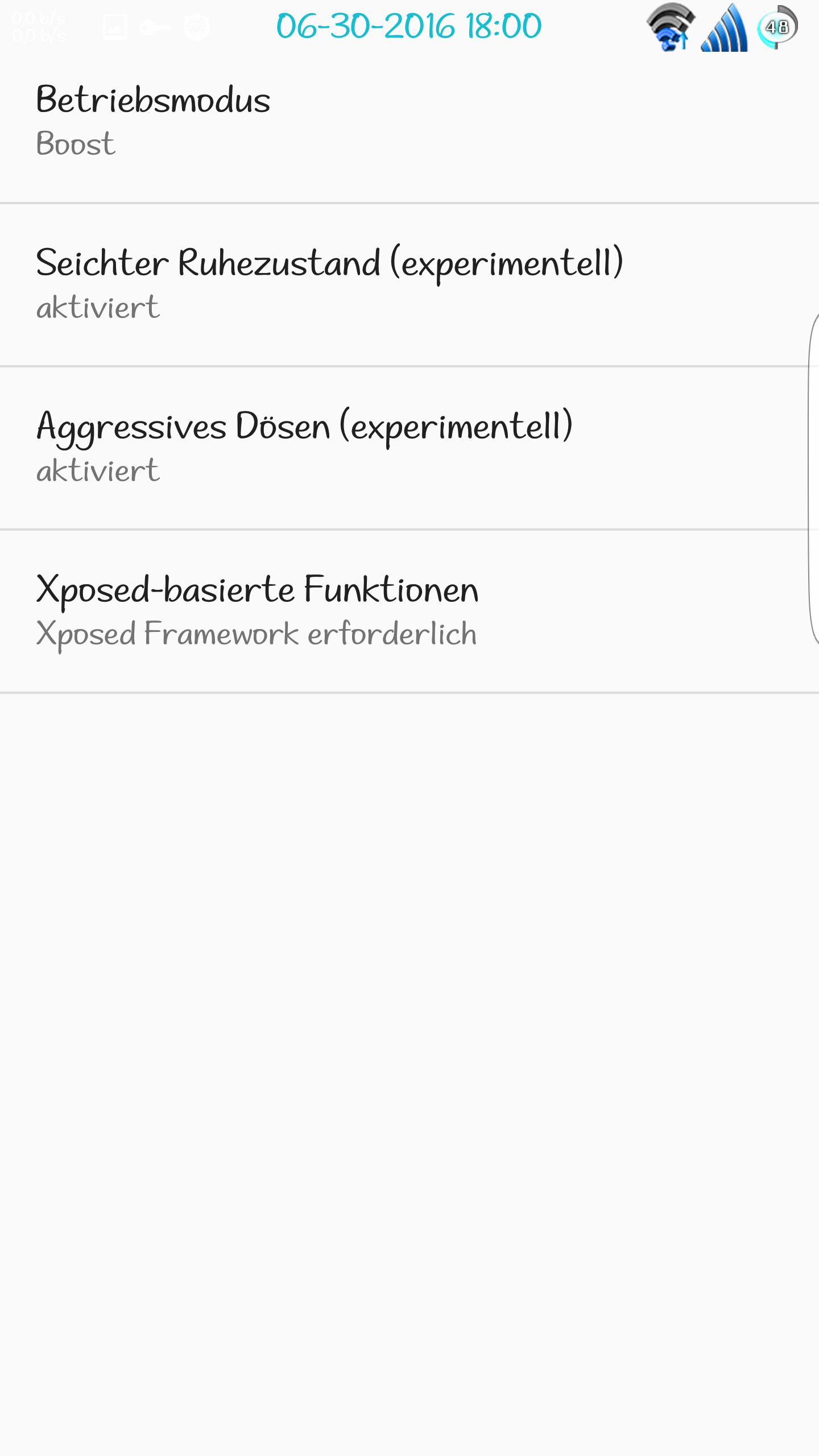Open the Betriebsmodus setting
Viewport: 819px width, 1456px height.
pyautogui.click(x=409, y=121)
